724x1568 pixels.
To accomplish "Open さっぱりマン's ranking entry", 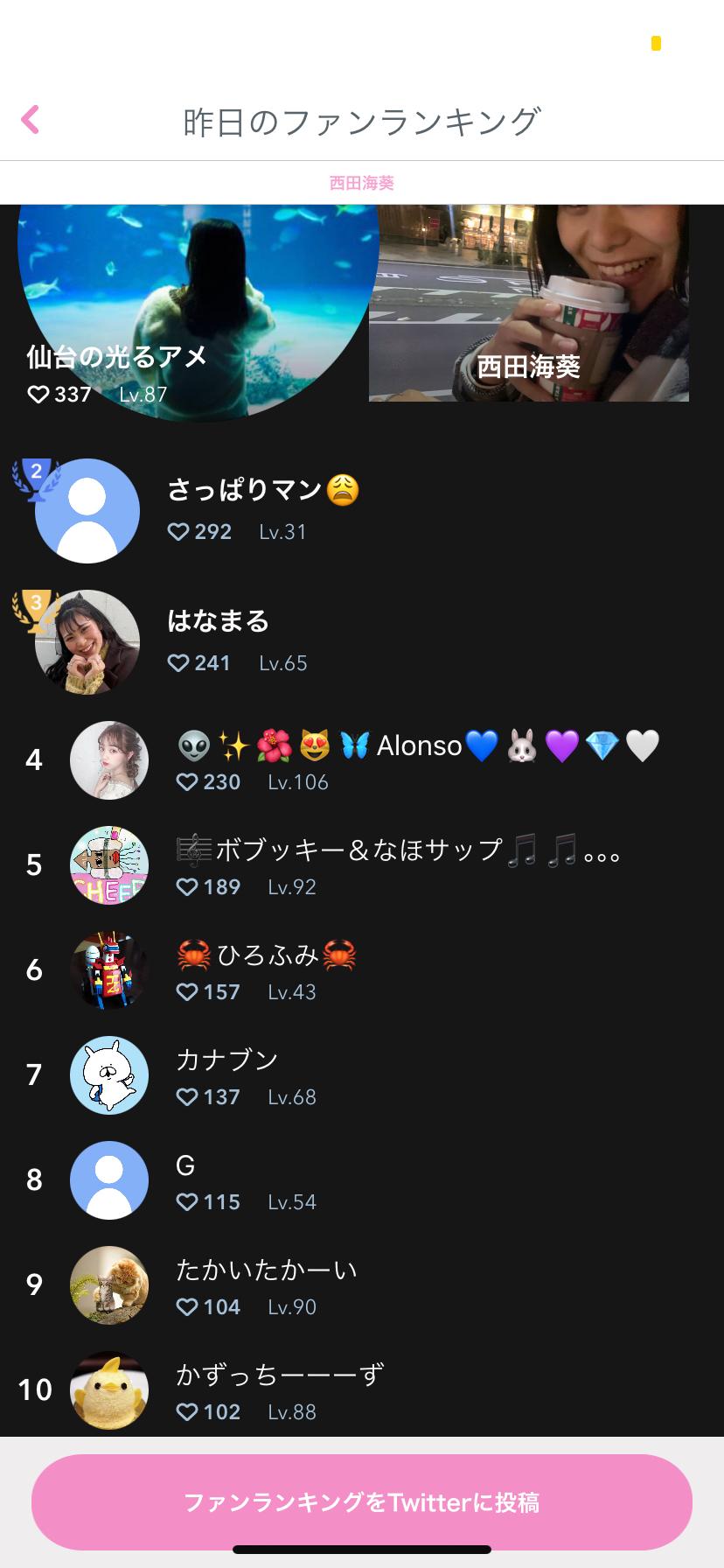I will coord(262,510).
